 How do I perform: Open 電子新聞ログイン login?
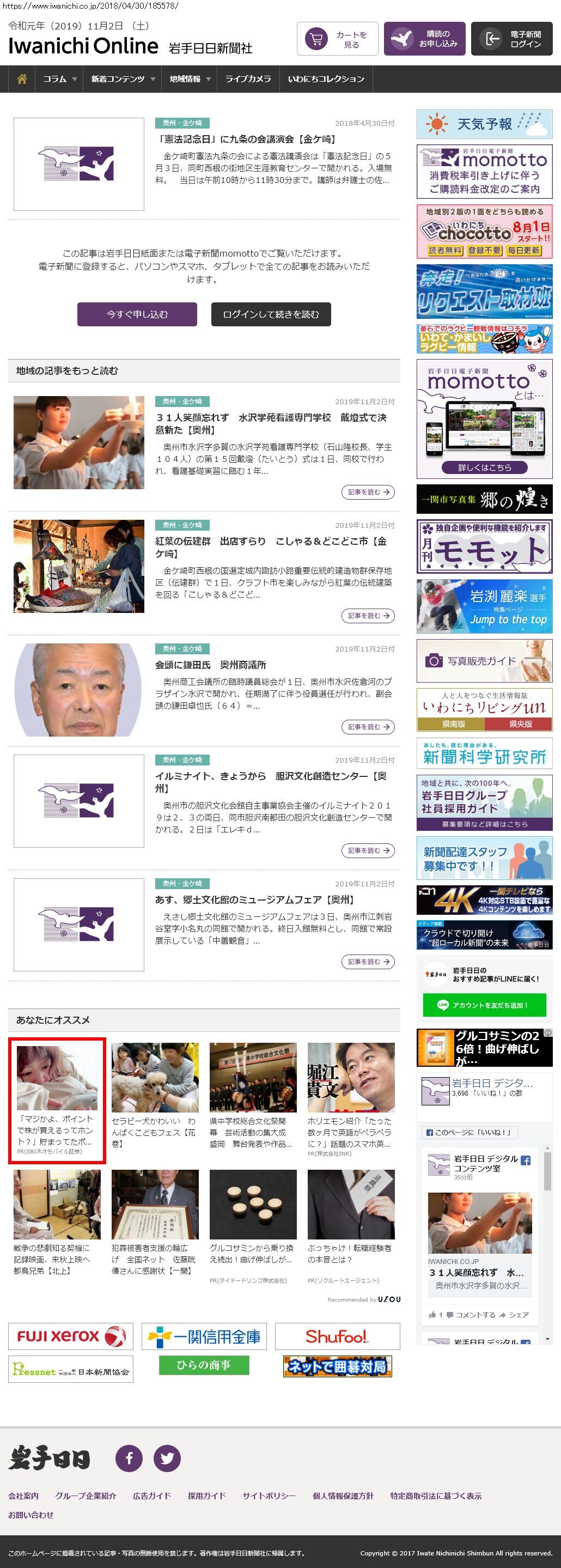click(511, 39)
